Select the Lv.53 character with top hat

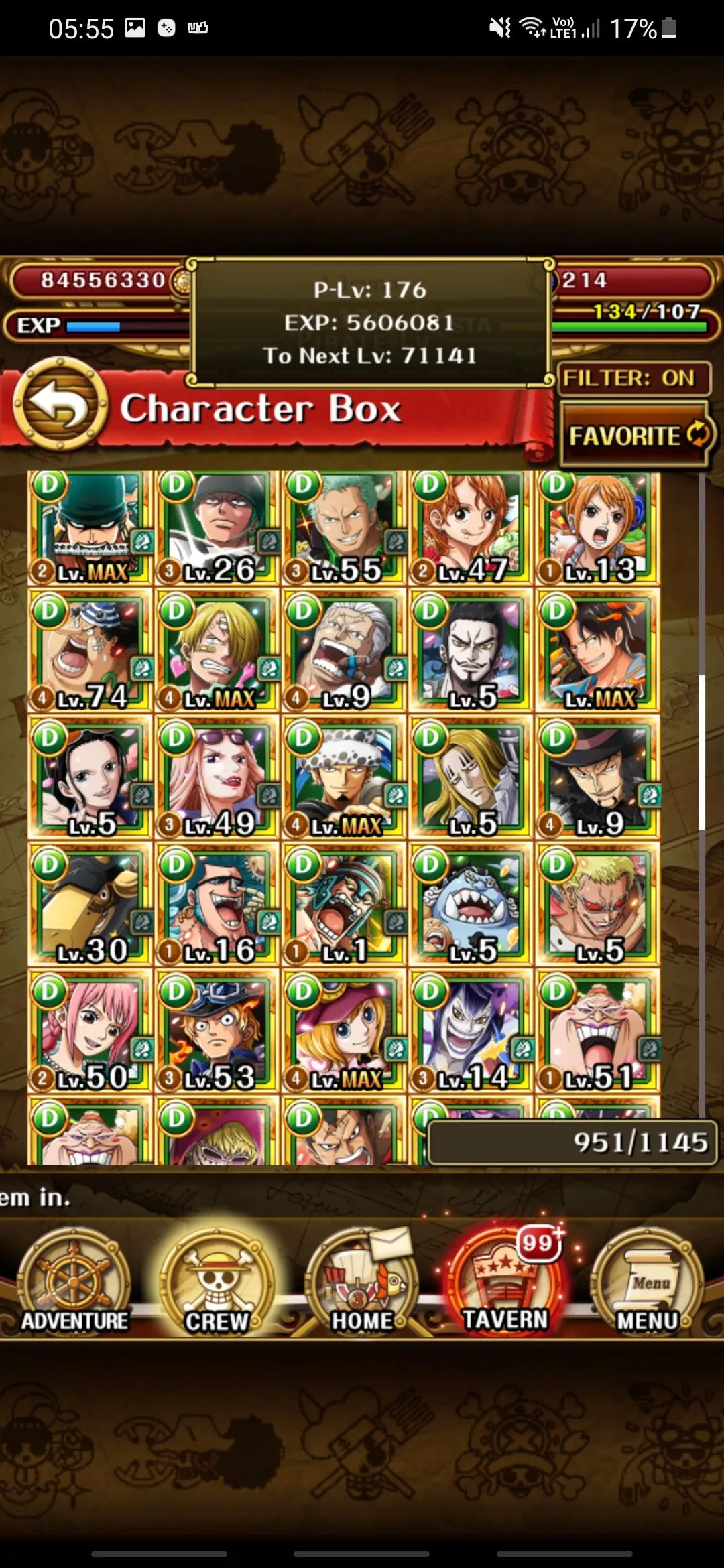217,1033
